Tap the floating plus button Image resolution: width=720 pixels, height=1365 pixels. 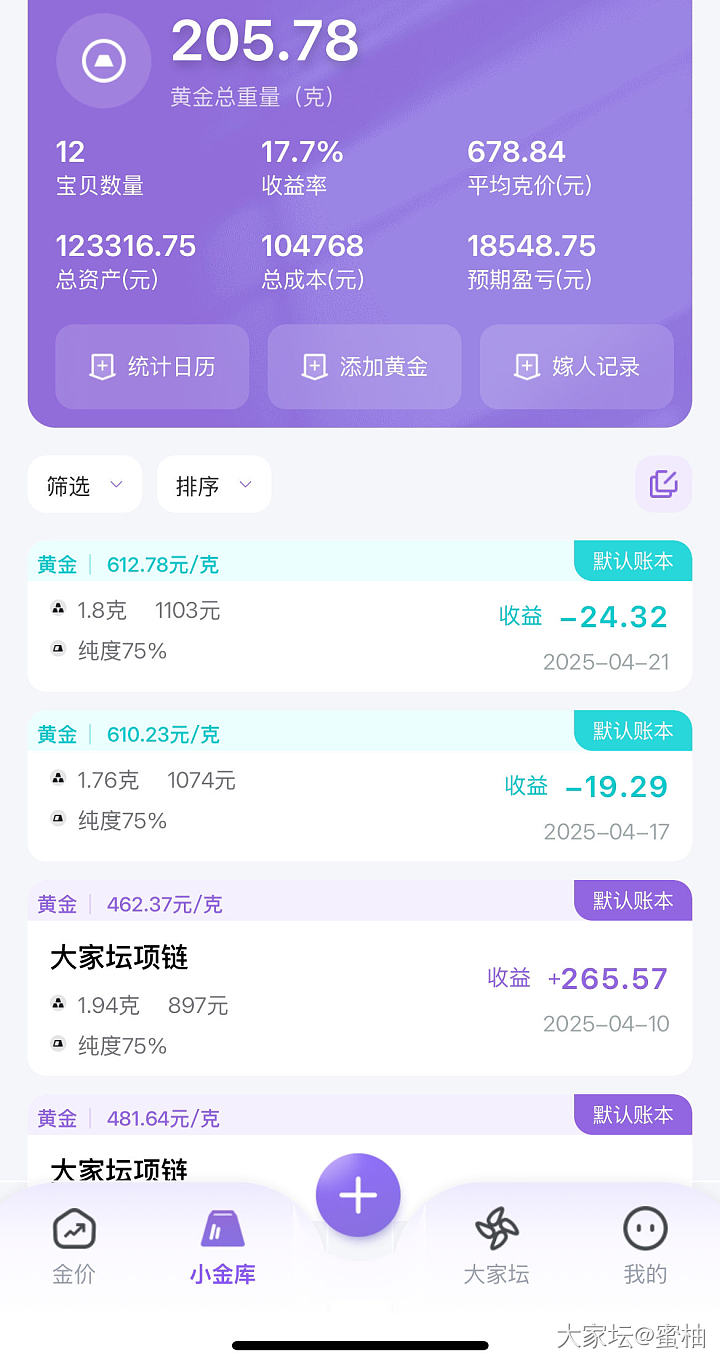[358, 1195]
